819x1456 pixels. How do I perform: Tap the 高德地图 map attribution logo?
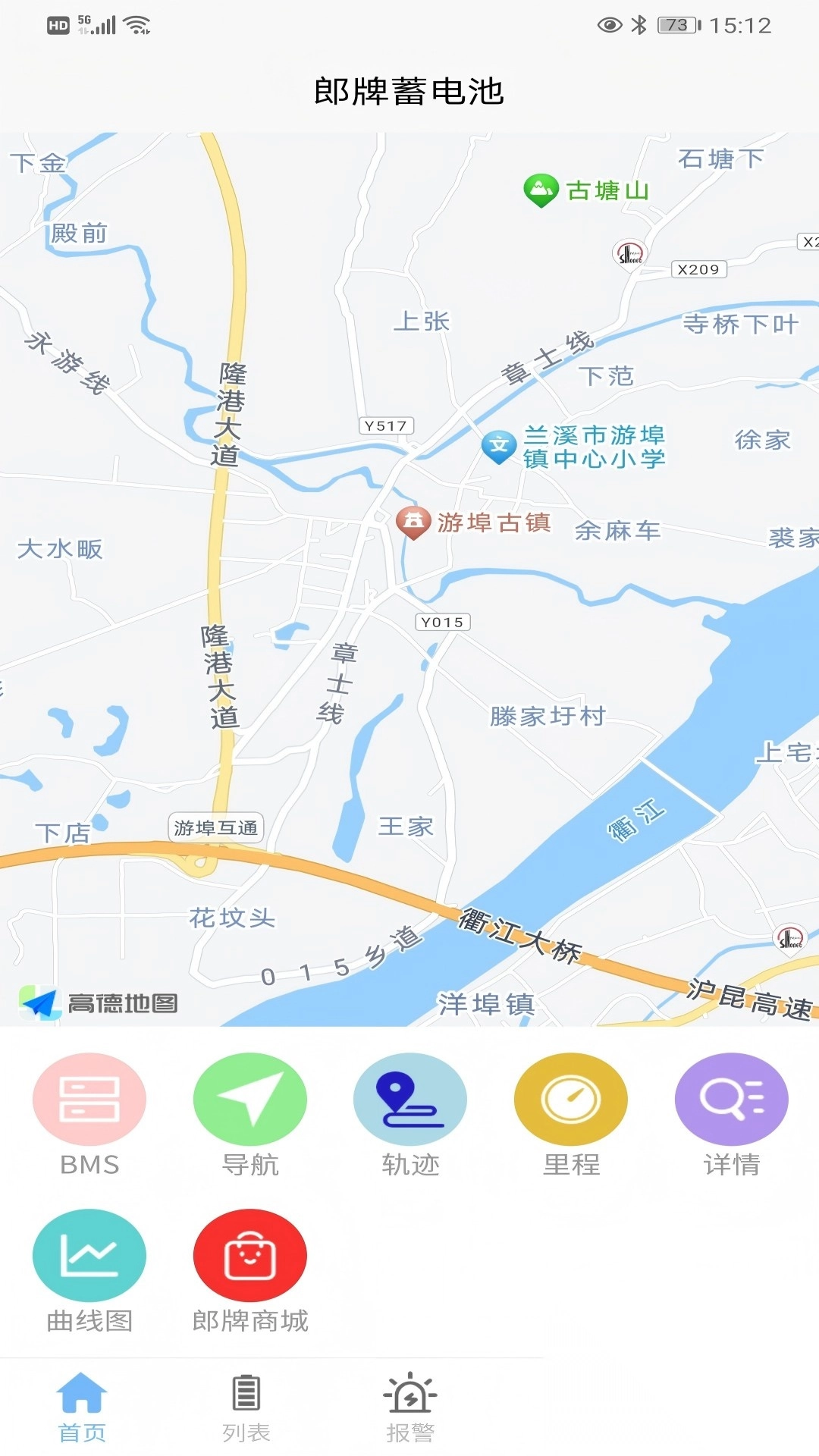pos(99,1003)
